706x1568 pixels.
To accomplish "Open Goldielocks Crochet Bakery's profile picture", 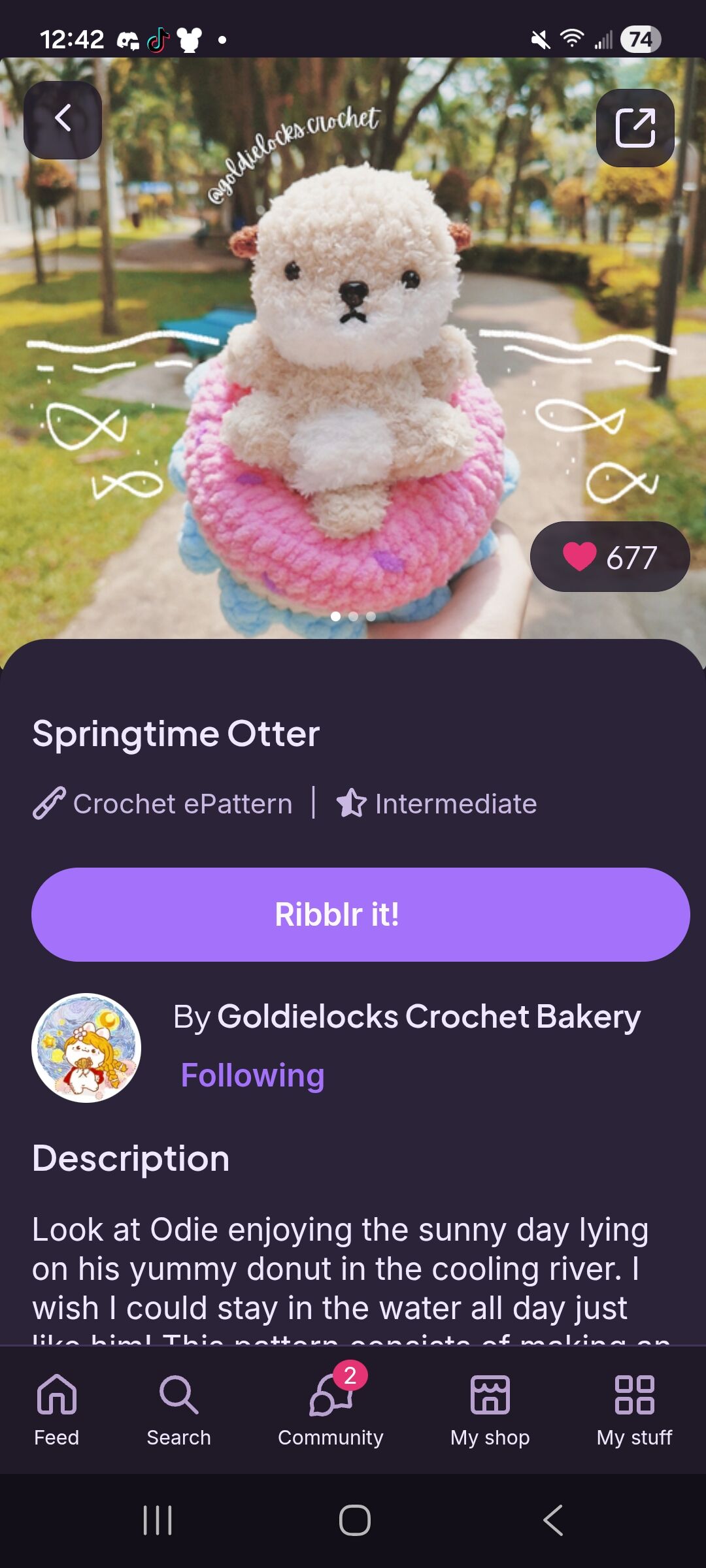I will (x=86, y=1047).
